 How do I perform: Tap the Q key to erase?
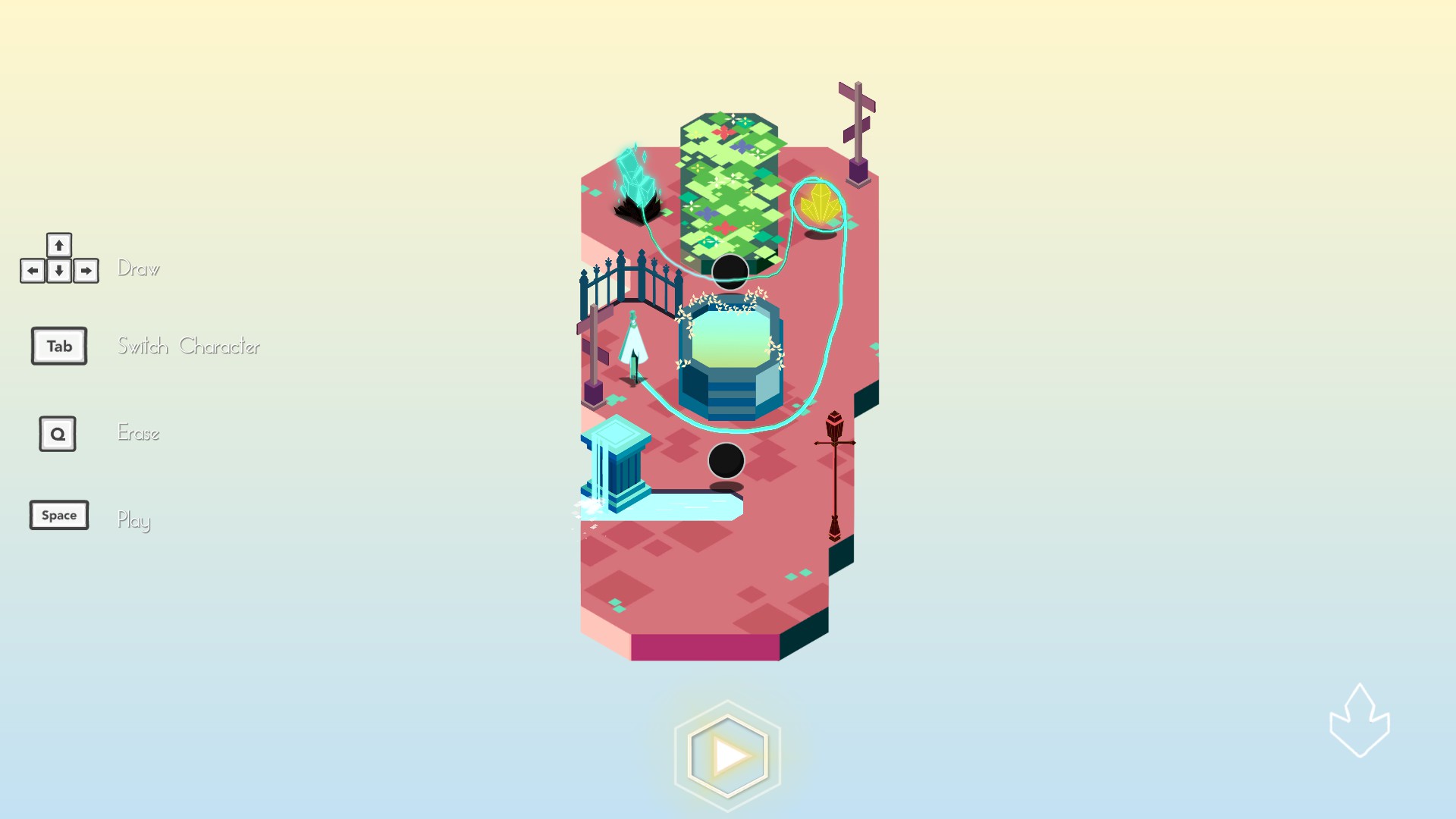(58, 434)
